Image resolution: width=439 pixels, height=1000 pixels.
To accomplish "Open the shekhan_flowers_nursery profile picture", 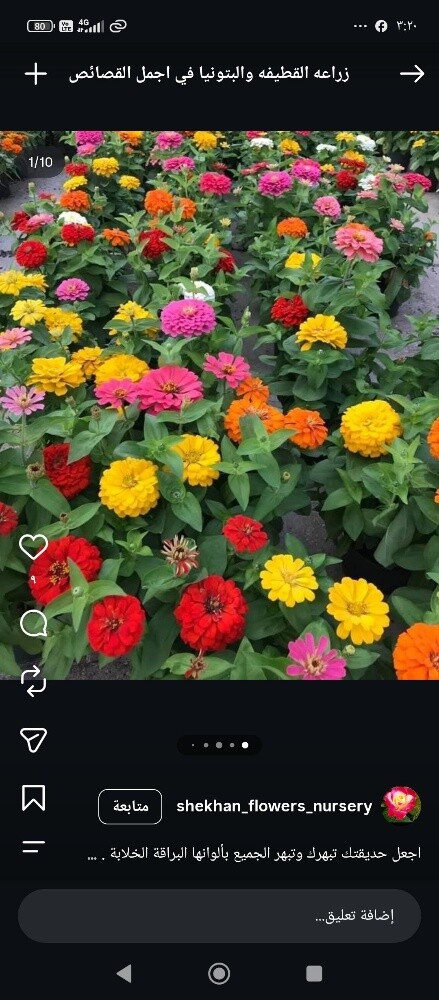I will [401, 805].
